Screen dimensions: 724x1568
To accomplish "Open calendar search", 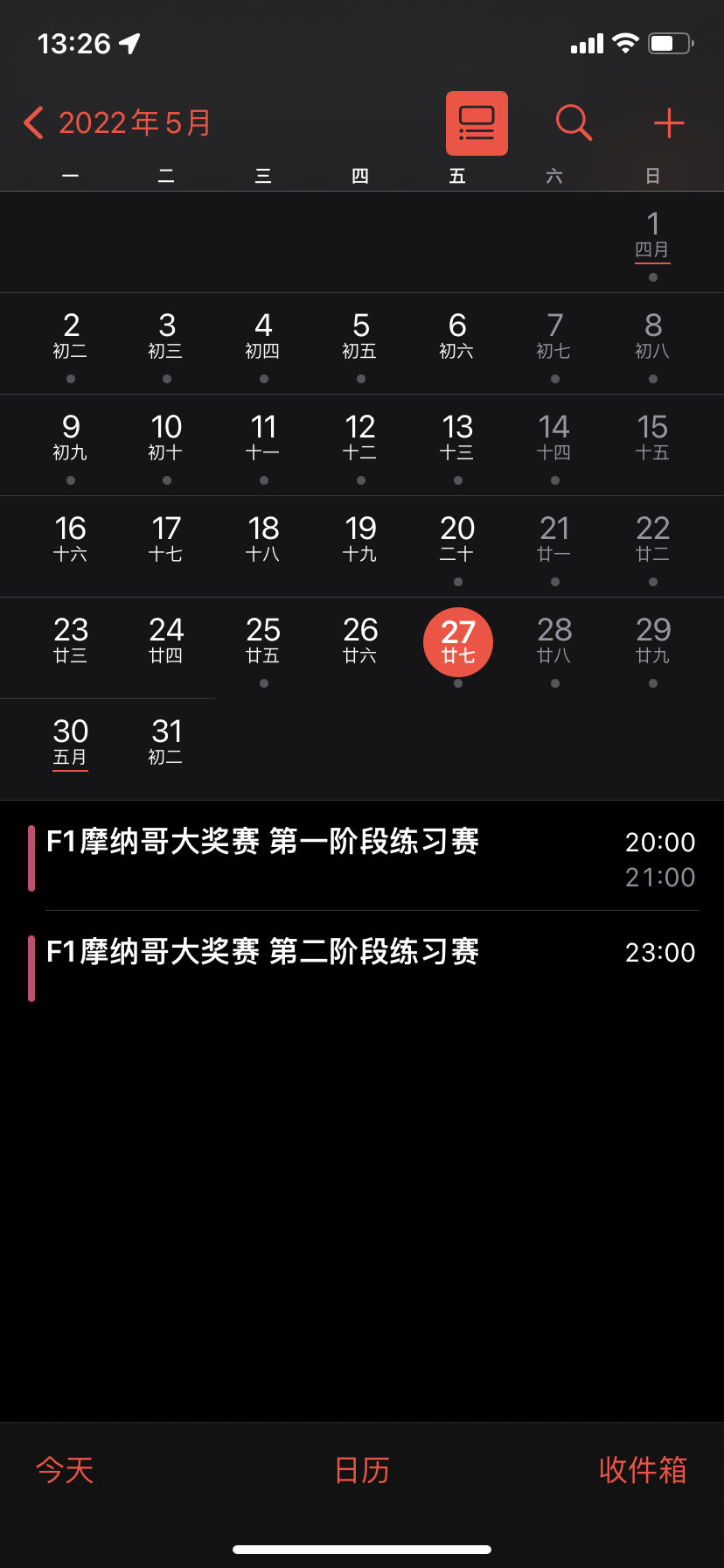I will click(x=574, y=123).
